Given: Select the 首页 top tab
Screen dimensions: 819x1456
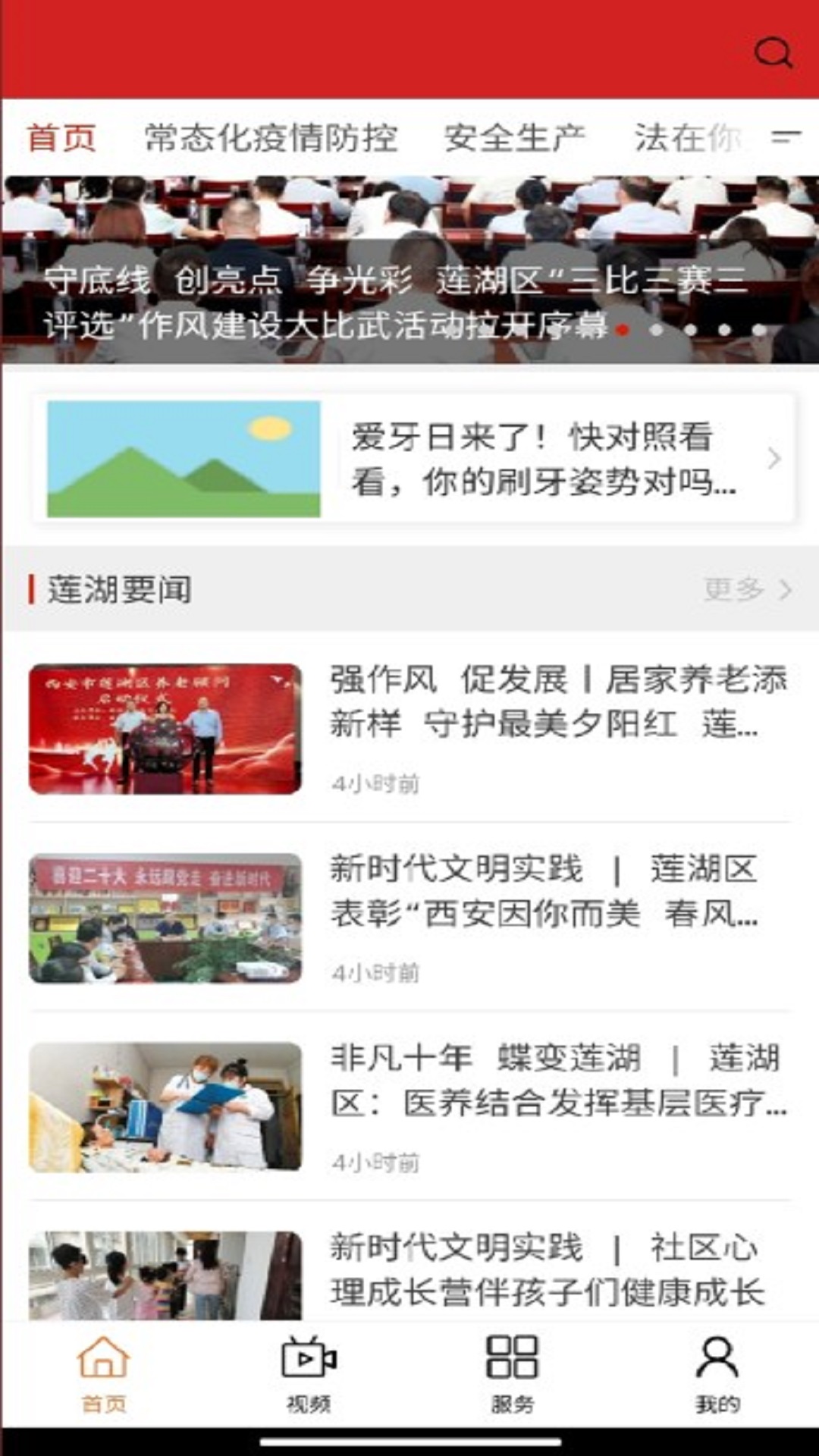Looking at the screenshot, I should point(61,138).
